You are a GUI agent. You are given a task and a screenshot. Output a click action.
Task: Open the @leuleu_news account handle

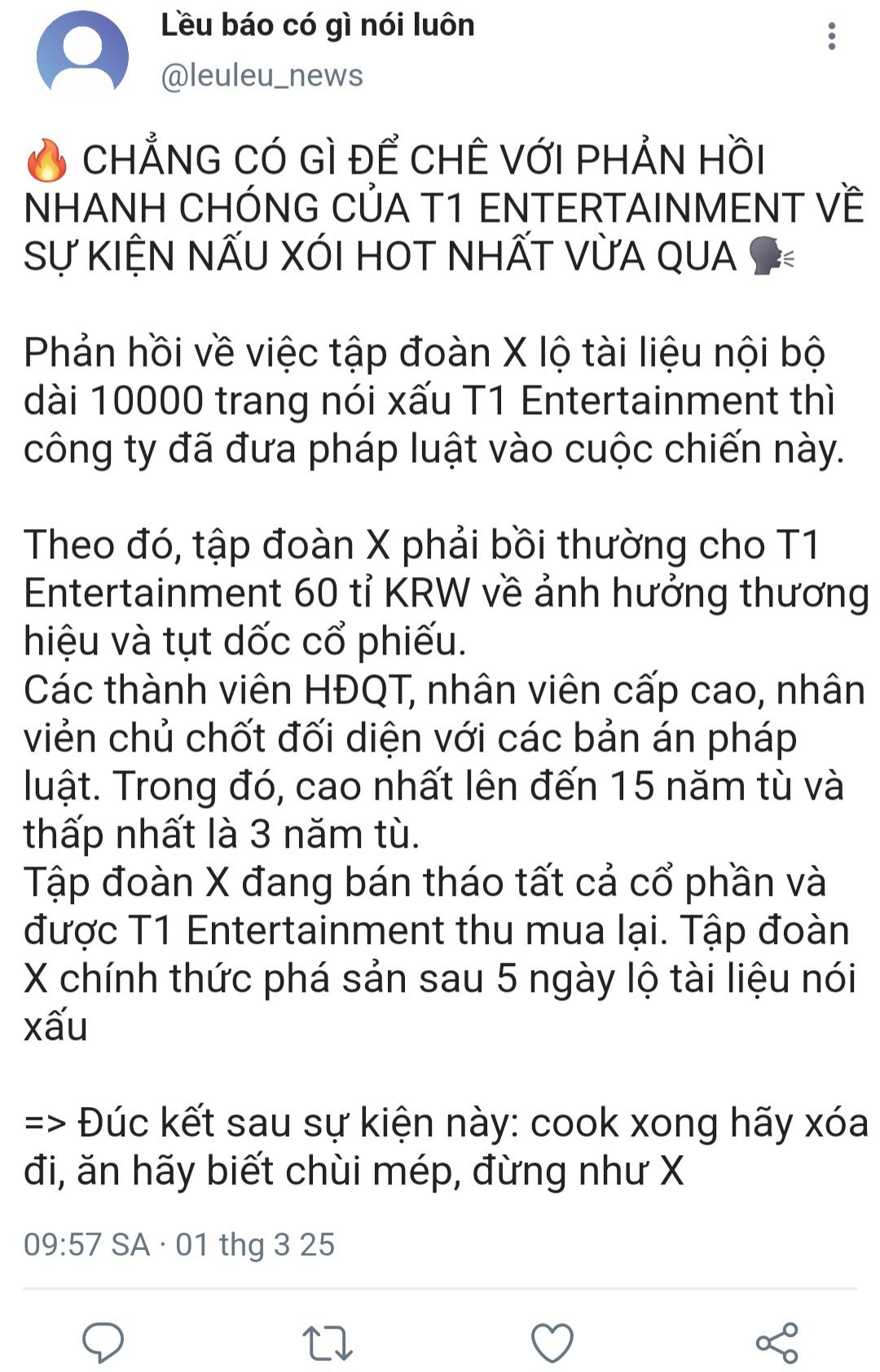click(x=262, y=76)
